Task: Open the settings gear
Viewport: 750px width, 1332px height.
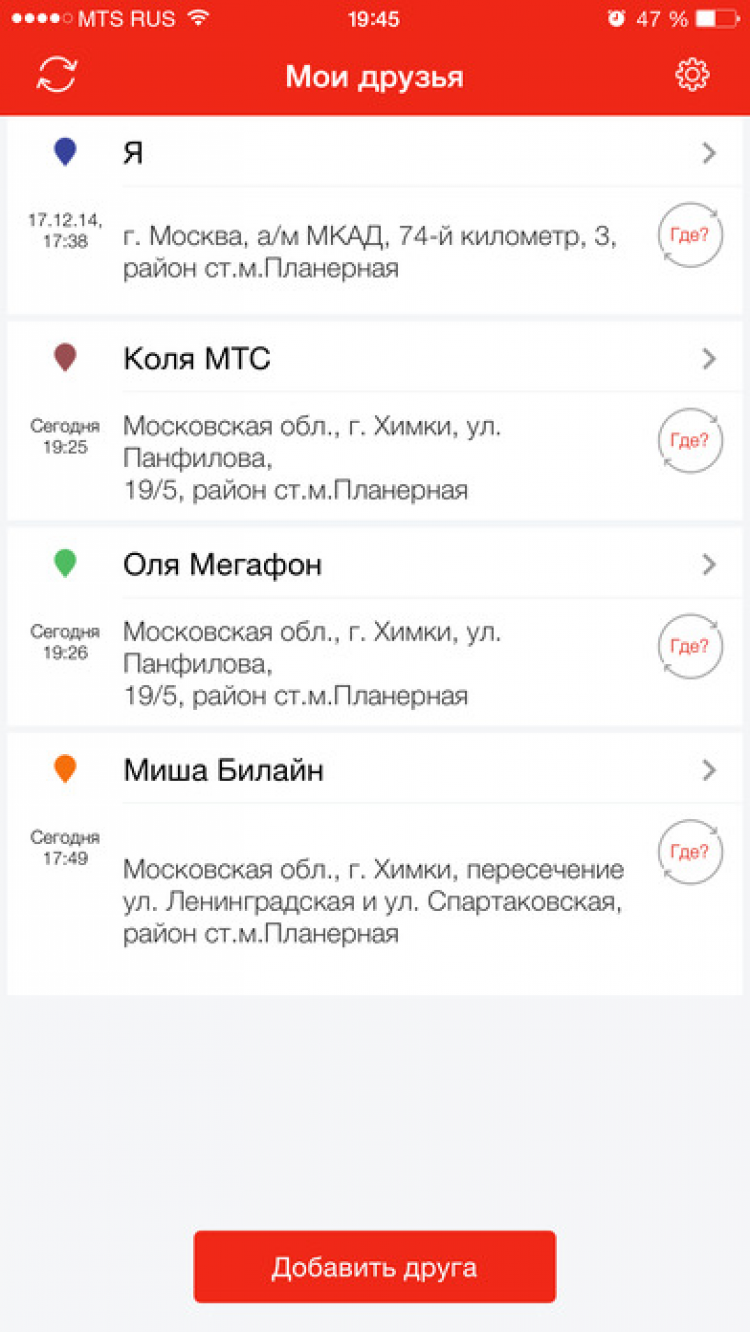Action: pos(692,75)
